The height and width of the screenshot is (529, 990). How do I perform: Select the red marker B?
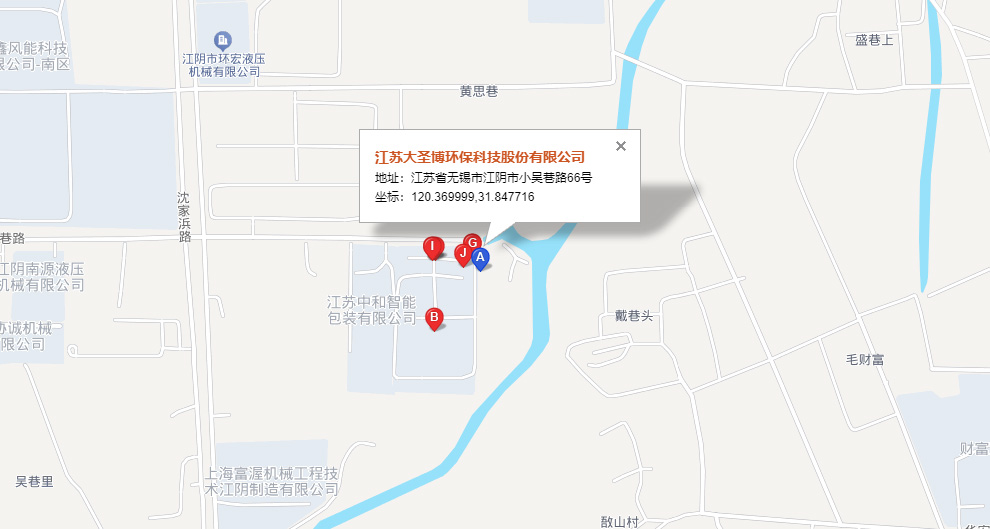click(434, 318)
